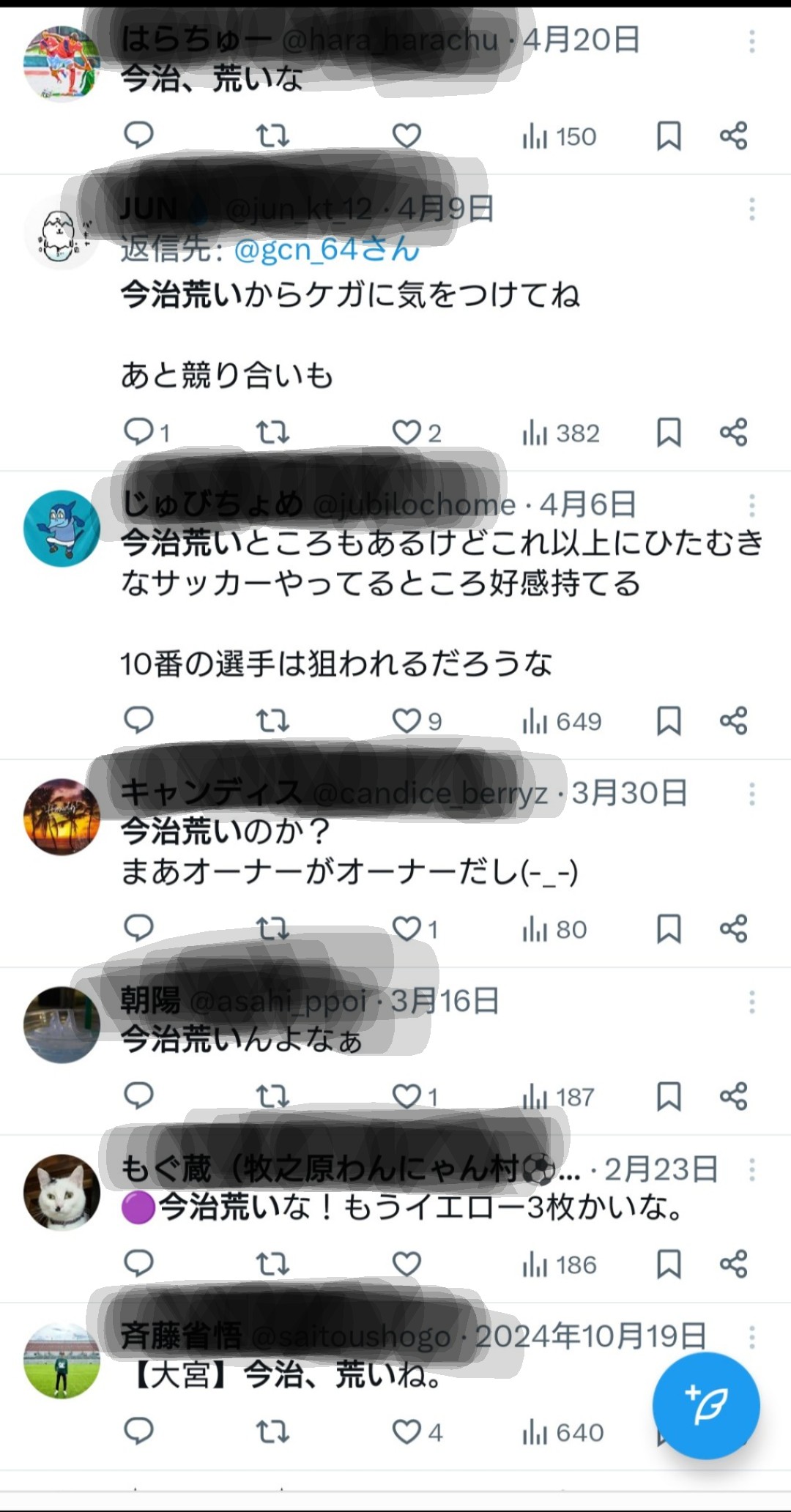Bookmark the post viewed 186 times
Screen dimensions: 791x1512
point(668,1264)
